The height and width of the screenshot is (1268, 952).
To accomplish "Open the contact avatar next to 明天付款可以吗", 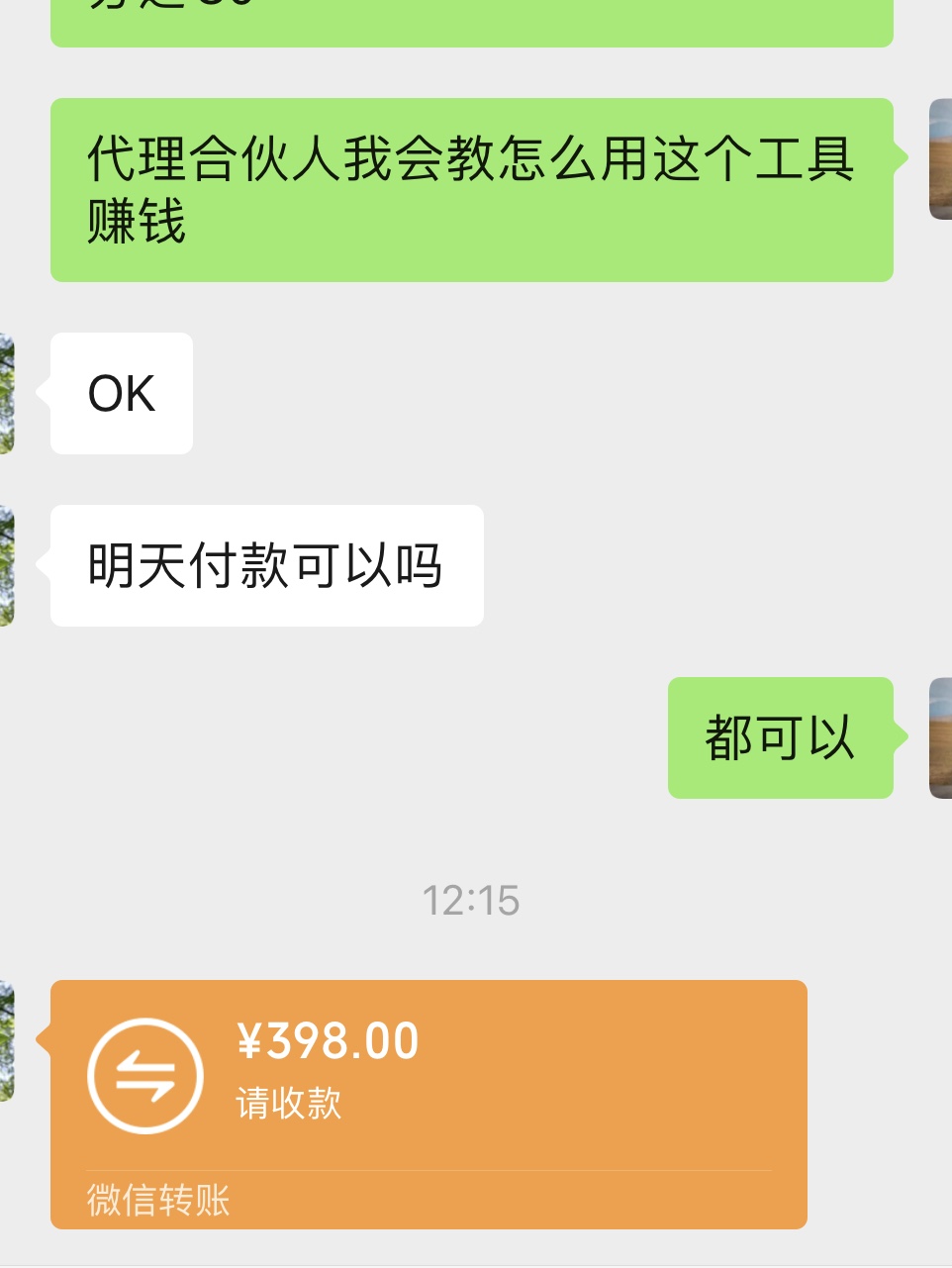I will (6, 565).
